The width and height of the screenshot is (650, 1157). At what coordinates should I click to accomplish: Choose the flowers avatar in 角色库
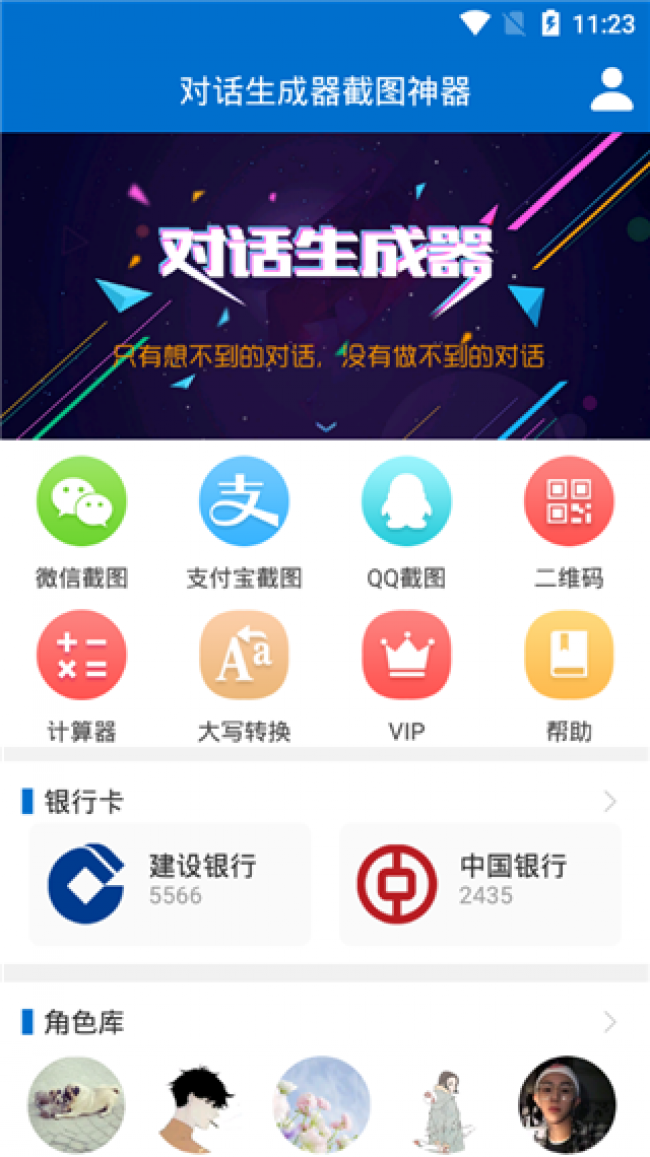322,1105
